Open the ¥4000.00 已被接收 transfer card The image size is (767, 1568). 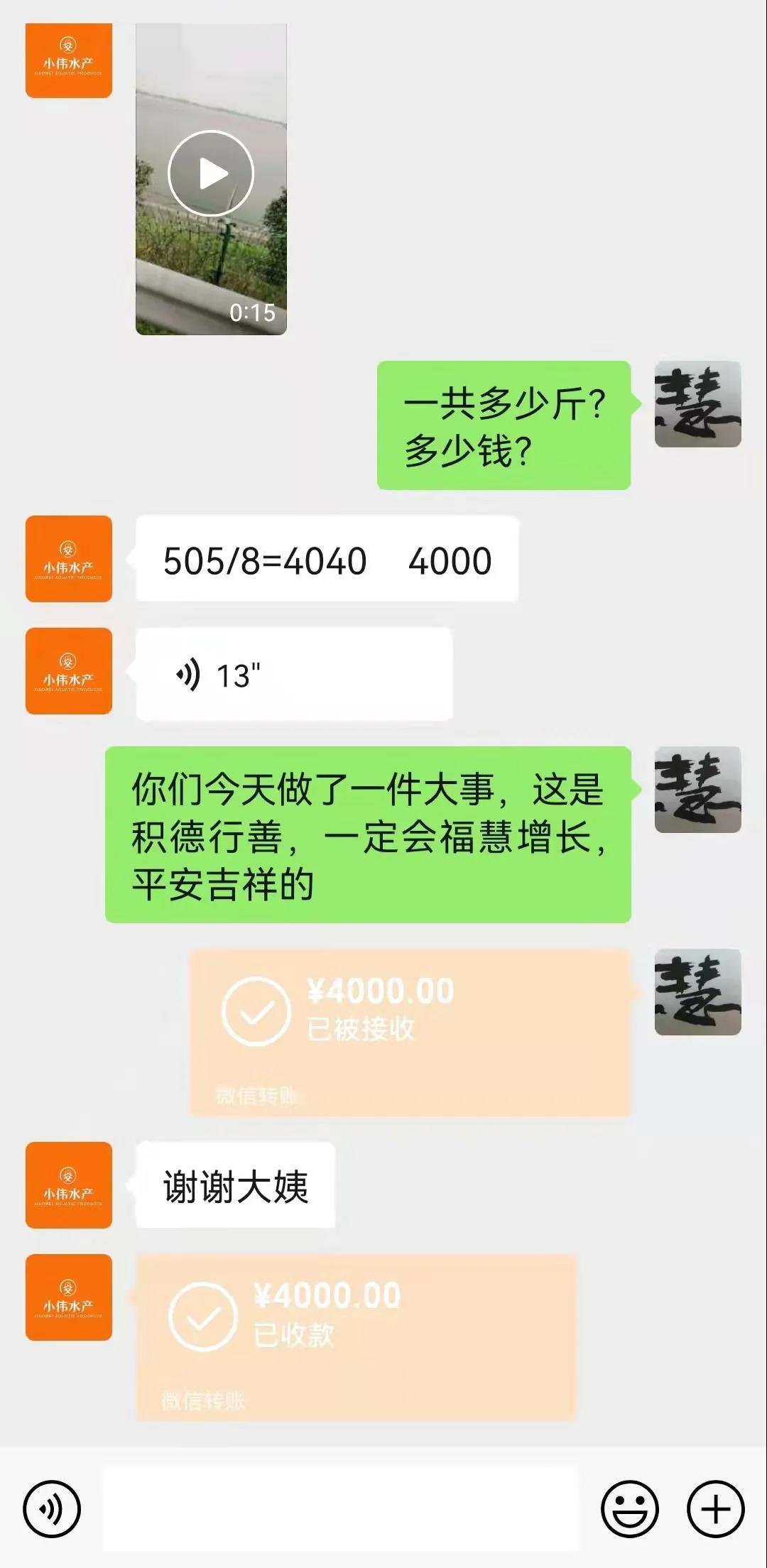(x=410, y=1033)
